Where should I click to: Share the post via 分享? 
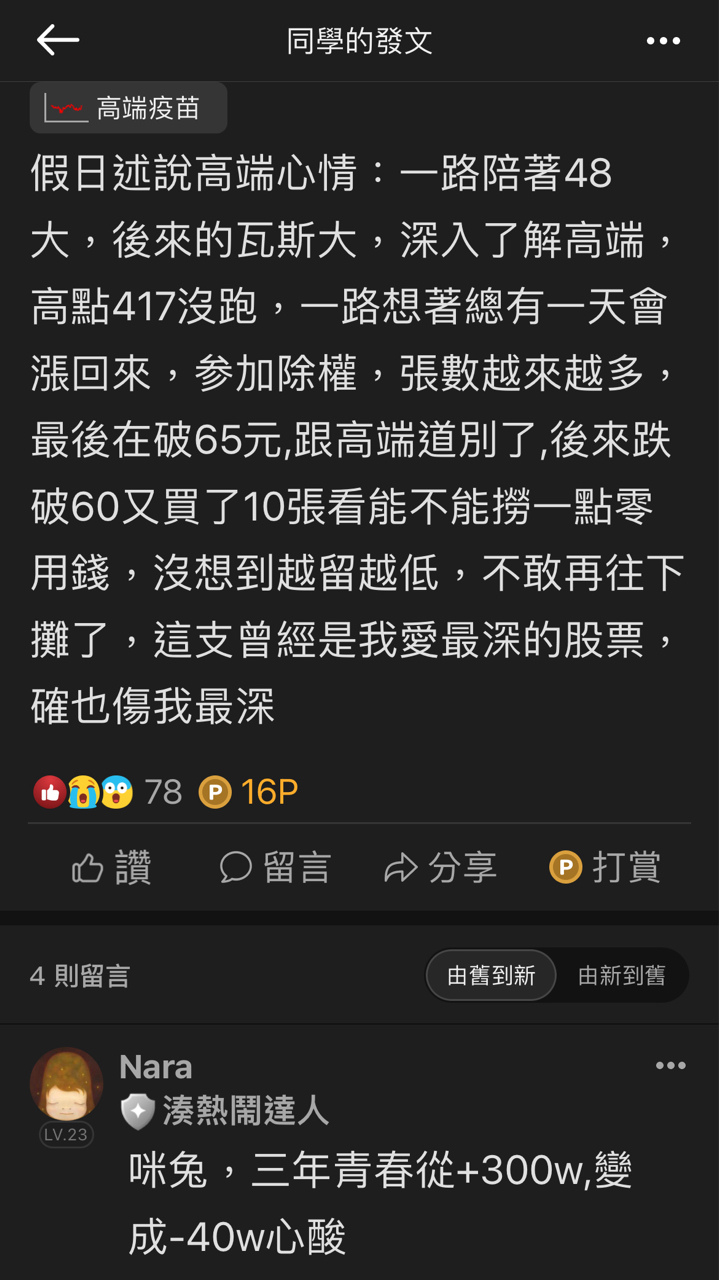441,868
